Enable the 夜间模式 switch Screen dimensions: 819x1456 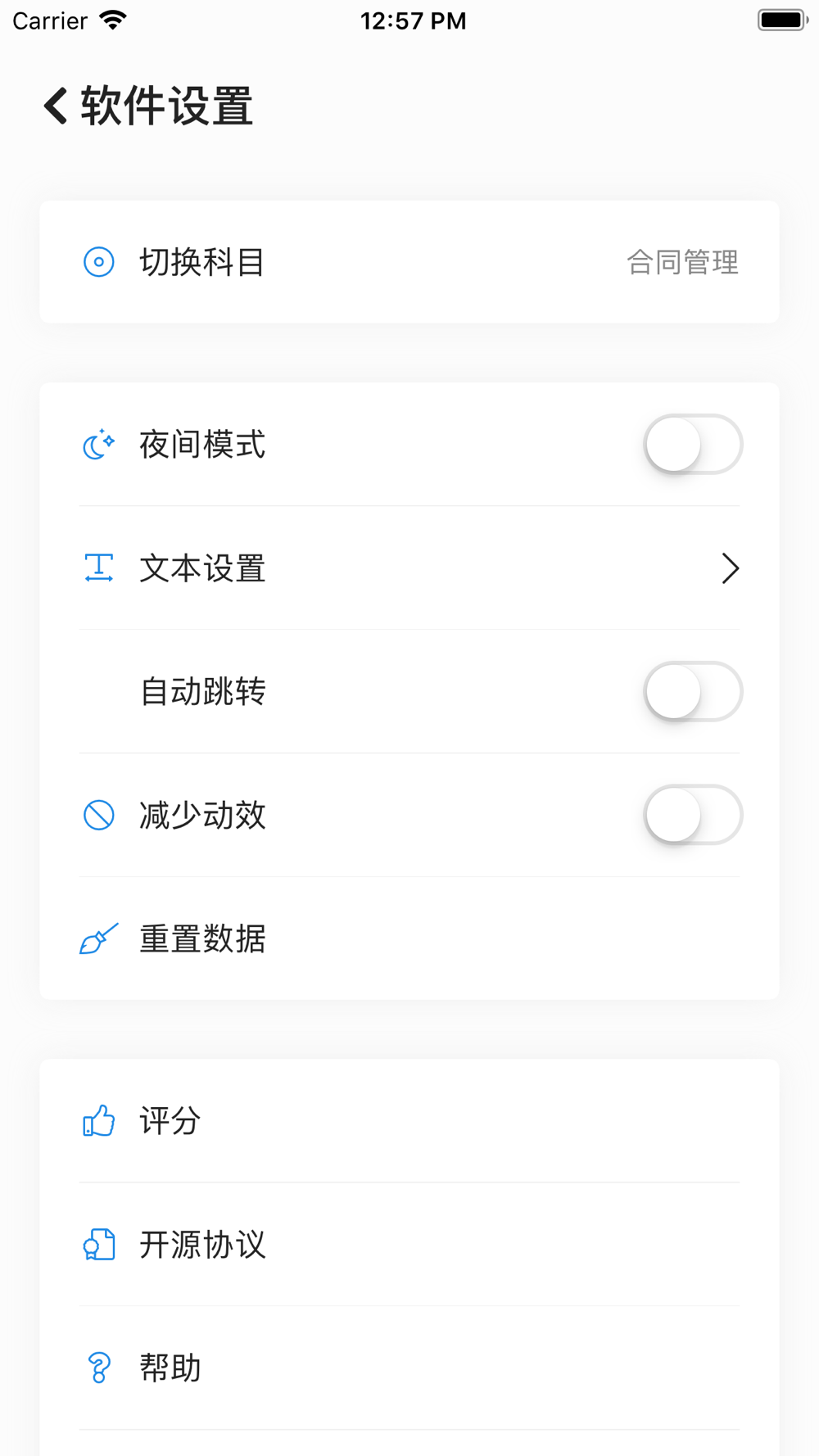coord(693,445)
